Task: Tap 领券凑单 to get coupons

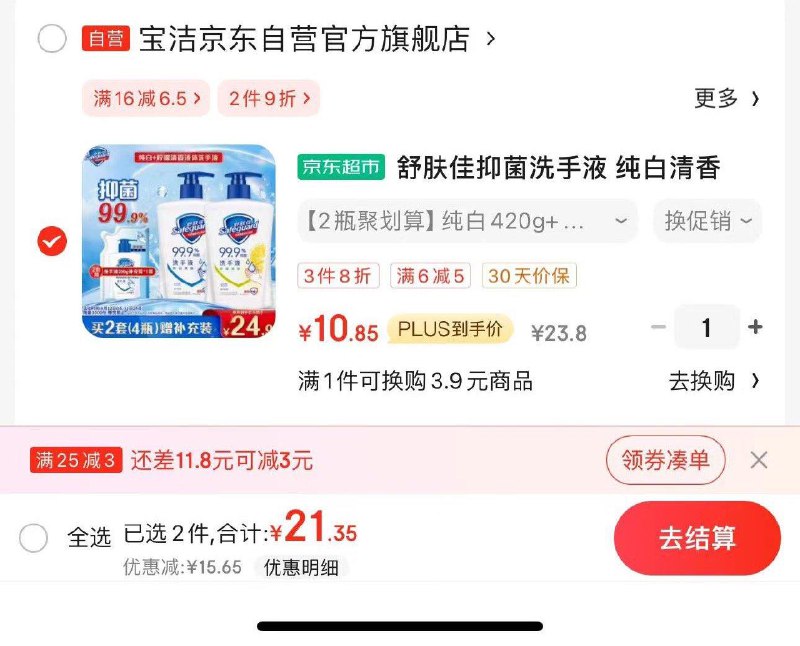Action: [665, 460]
